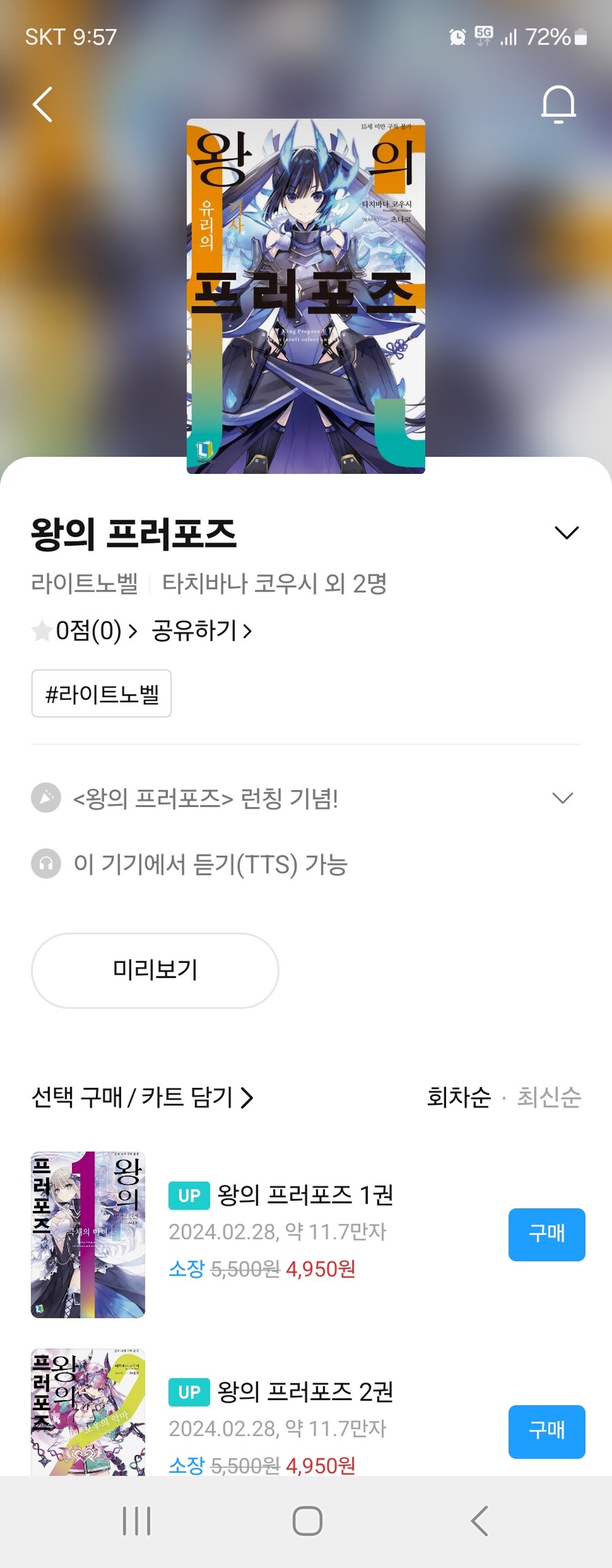Open the 0점(0) rating details
This screenshot has width=612, height=1568.
(x=85, y=631)
